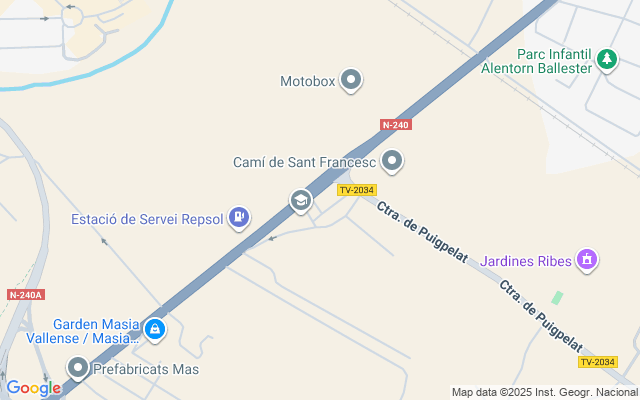The height and width of the screenshot is (400, 640).
Task: Open the Garden Masia Vallense shop pin
Action: 154,328
